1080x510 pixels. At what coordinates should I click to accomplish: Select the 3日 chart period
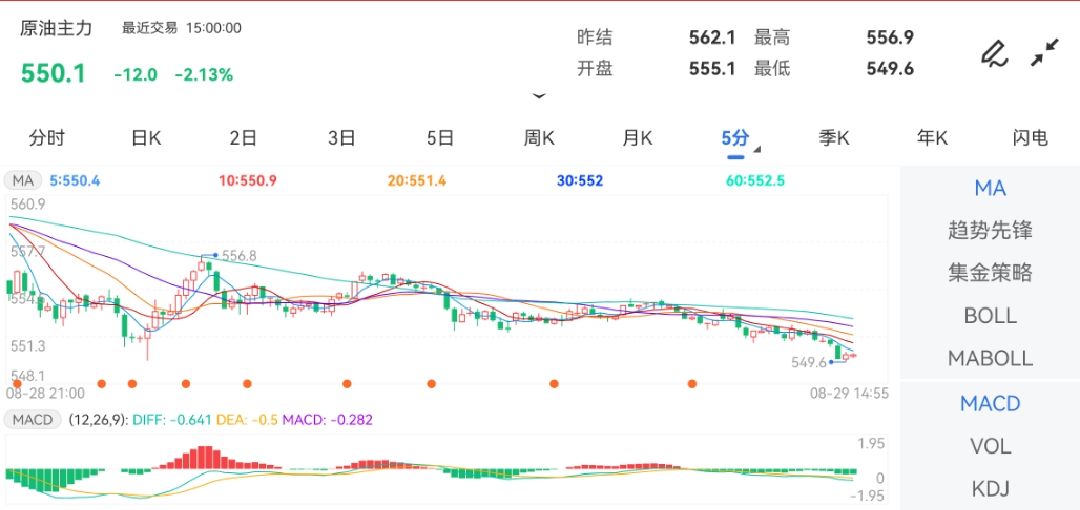tap(342, 138)
